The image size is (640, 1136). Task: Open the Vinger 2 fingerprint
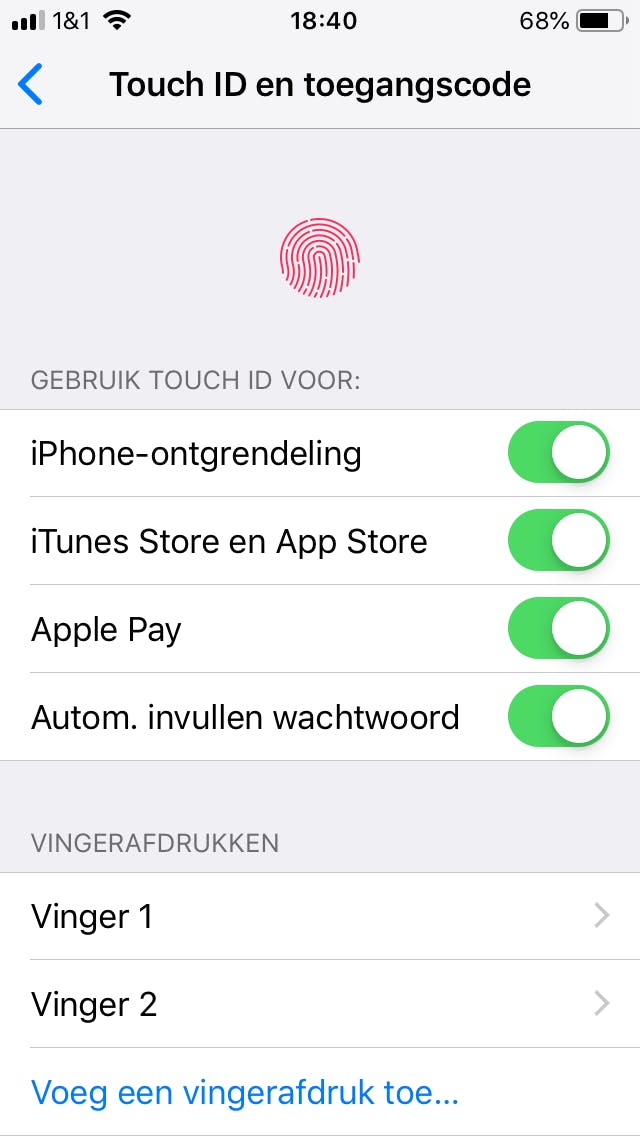320,1004
